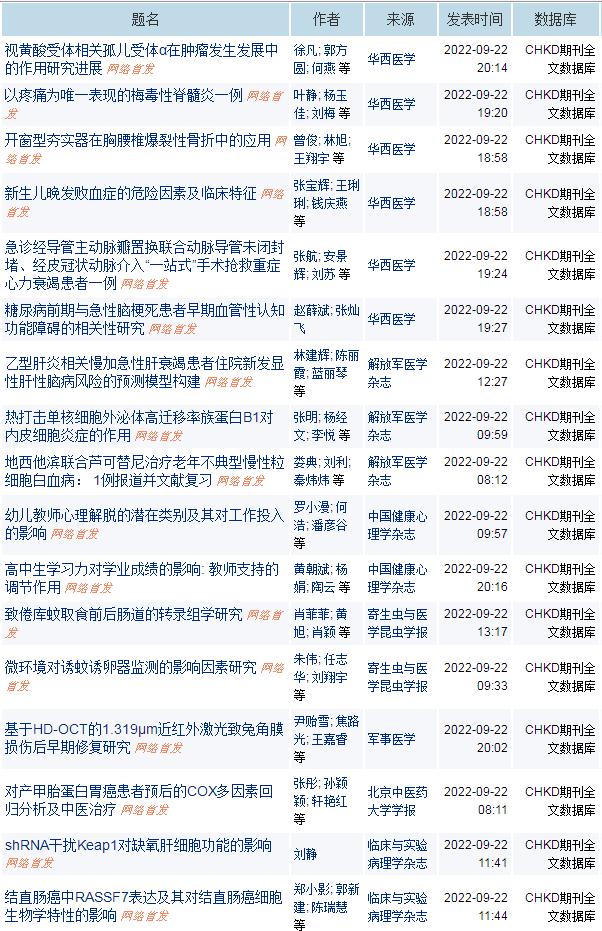The width and height of the screenshot is (602, 931).
Task: View article 新生儿晚发败血症的危险因素及临床特征
Action: tap(130, 192)
